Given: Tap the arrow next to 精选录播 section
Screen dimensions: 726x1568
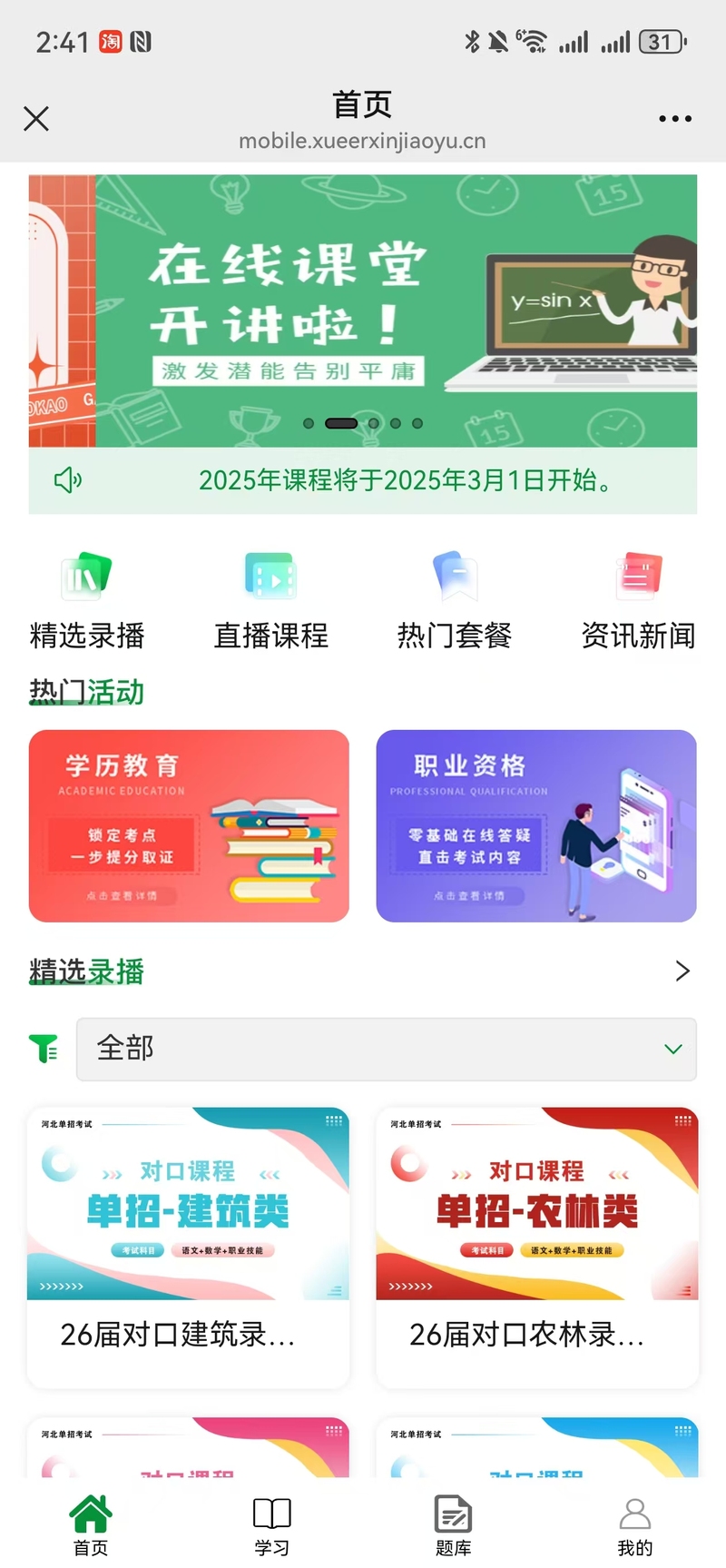Looking at the screenshot, I should pos(682,971).
